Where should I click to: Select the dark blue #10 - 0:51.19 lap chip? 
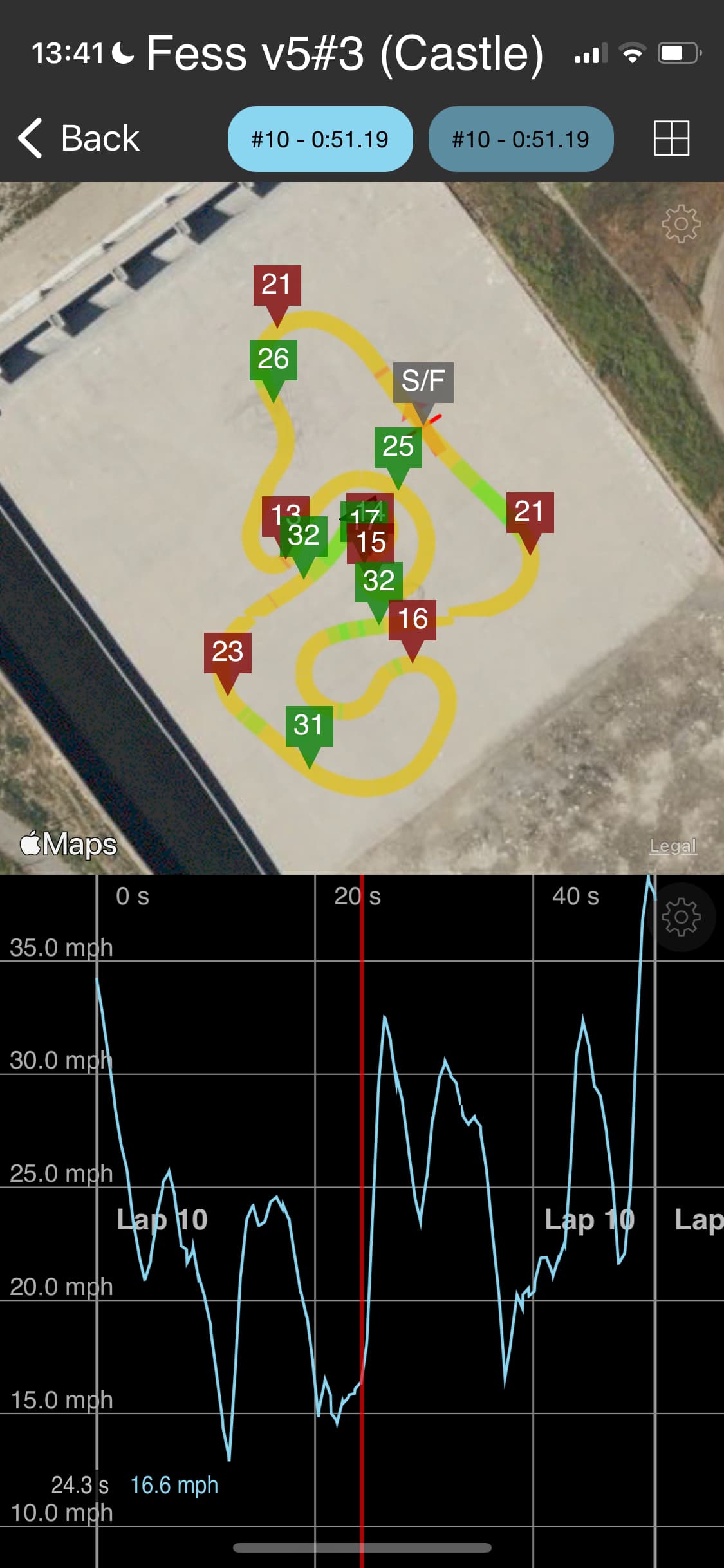521,139
